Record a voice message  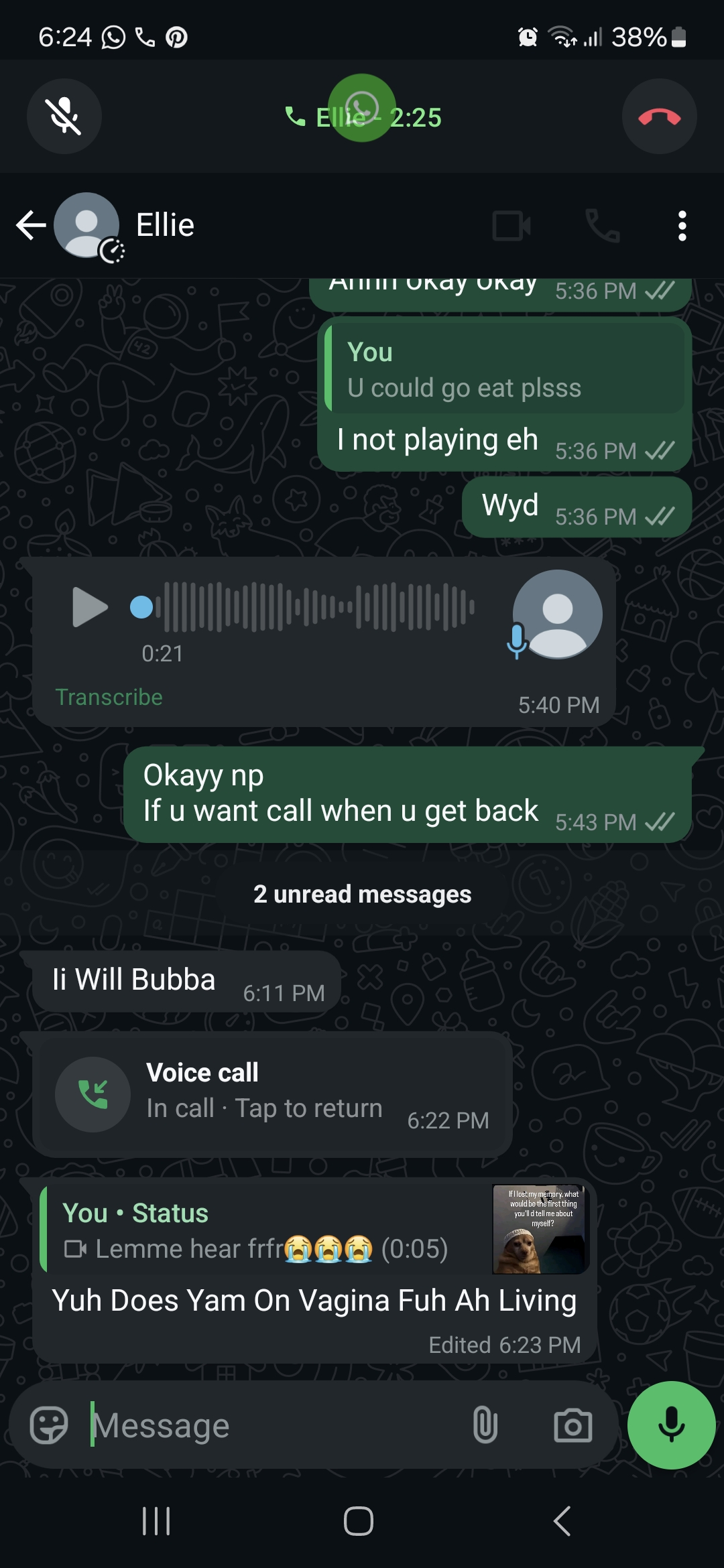click(671, 1425)
